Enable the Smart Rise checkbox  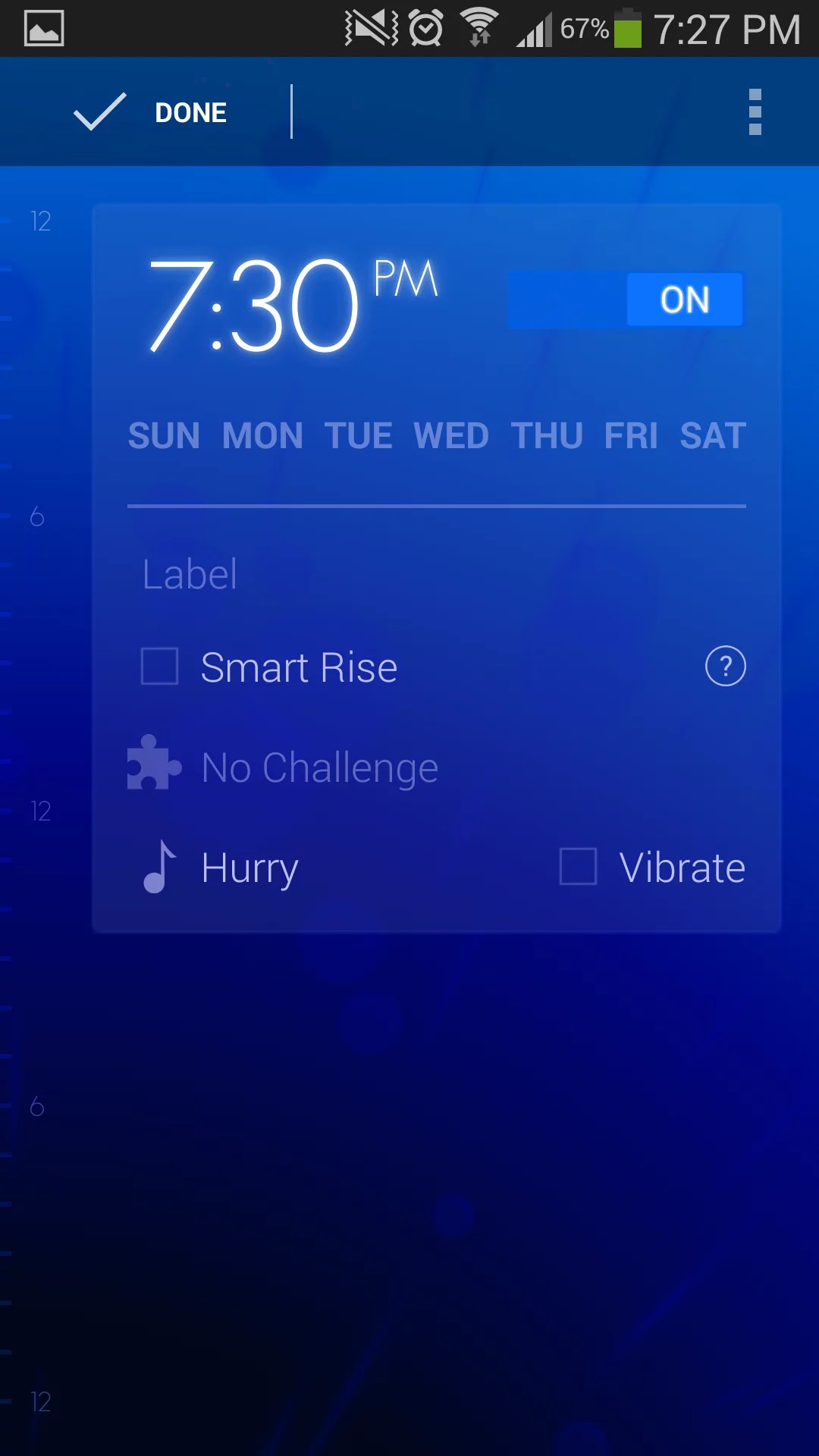pos(159,667)
